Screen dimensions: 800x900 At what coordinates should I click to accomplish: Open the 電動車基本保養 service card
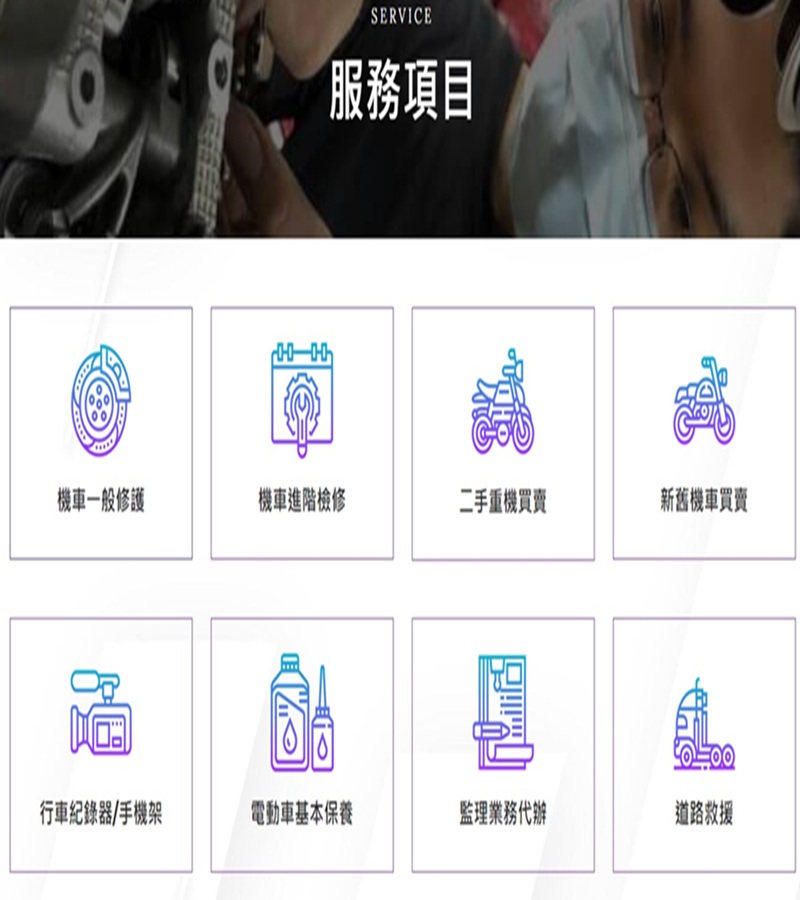pos(302,745)
